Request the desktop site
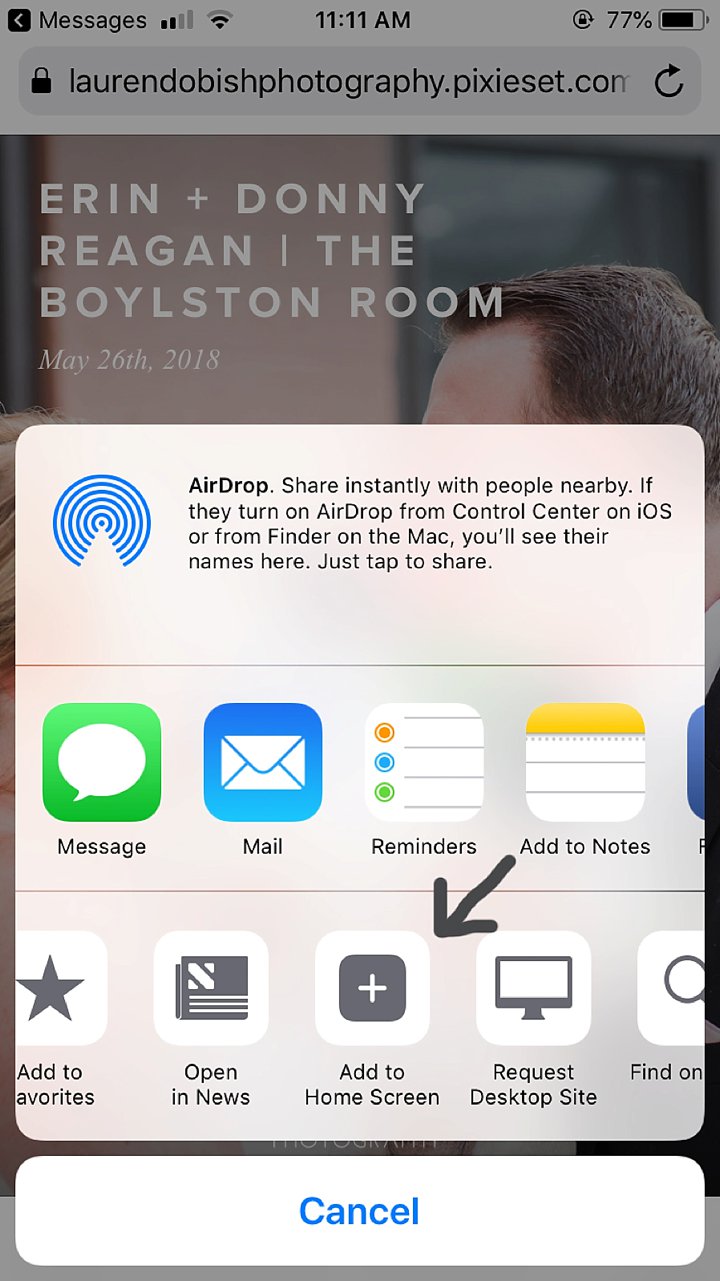This screenshot has width=720, height=1281. (533, 988)
